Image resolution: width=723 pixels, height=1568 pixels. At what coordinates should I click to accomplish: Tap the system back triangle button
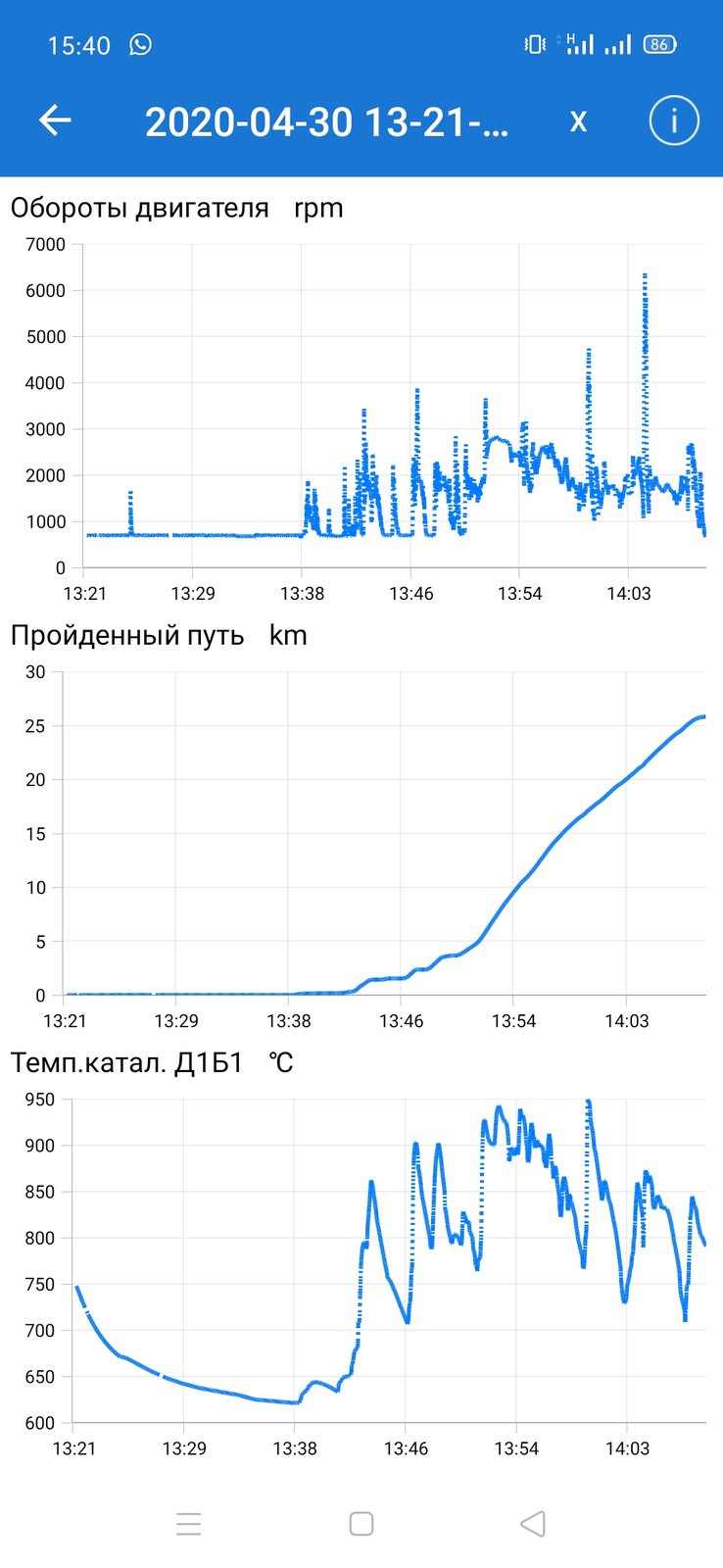pyautogui.click(x=532, y=1524)
